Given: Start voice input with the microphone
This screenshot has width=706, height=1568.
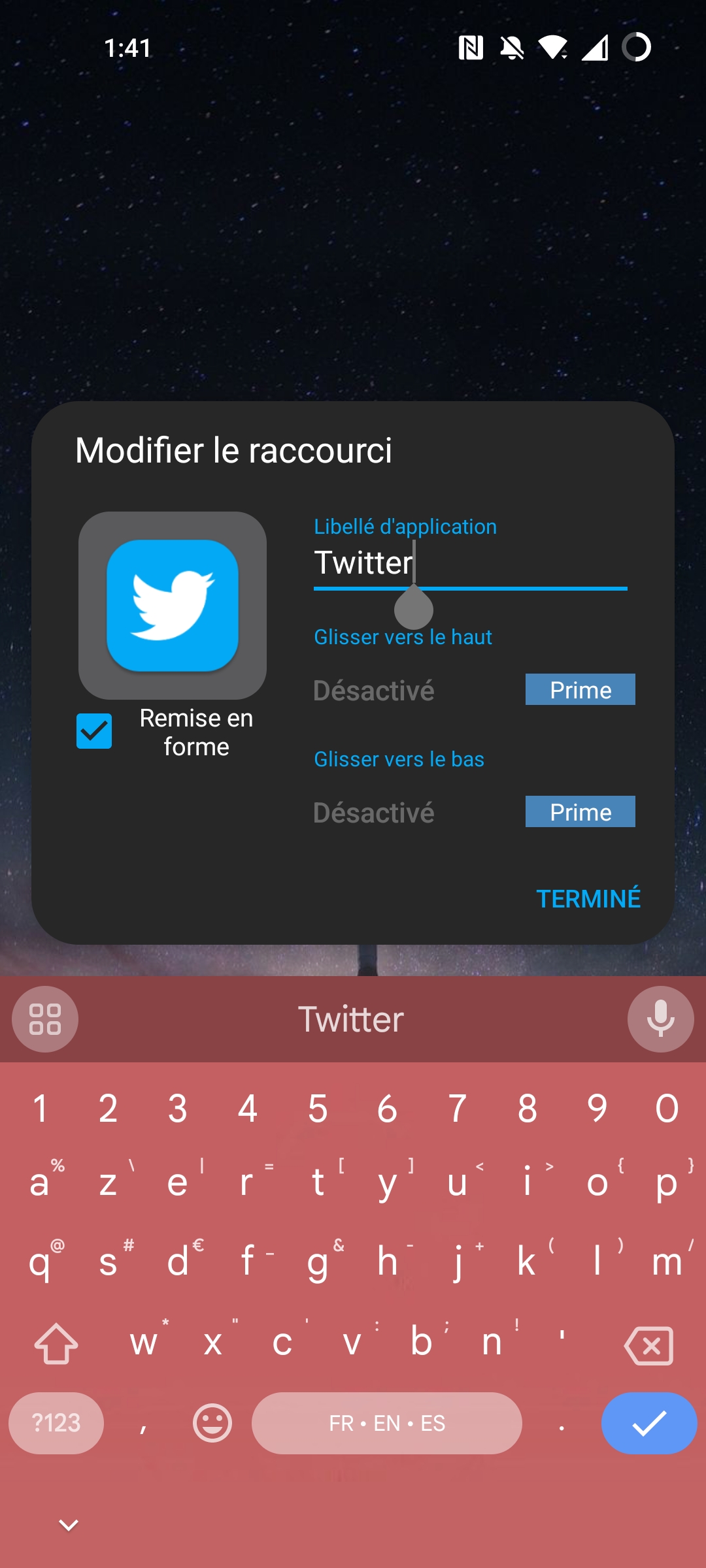Looking at the screenshot, I should pos(660,1019).
